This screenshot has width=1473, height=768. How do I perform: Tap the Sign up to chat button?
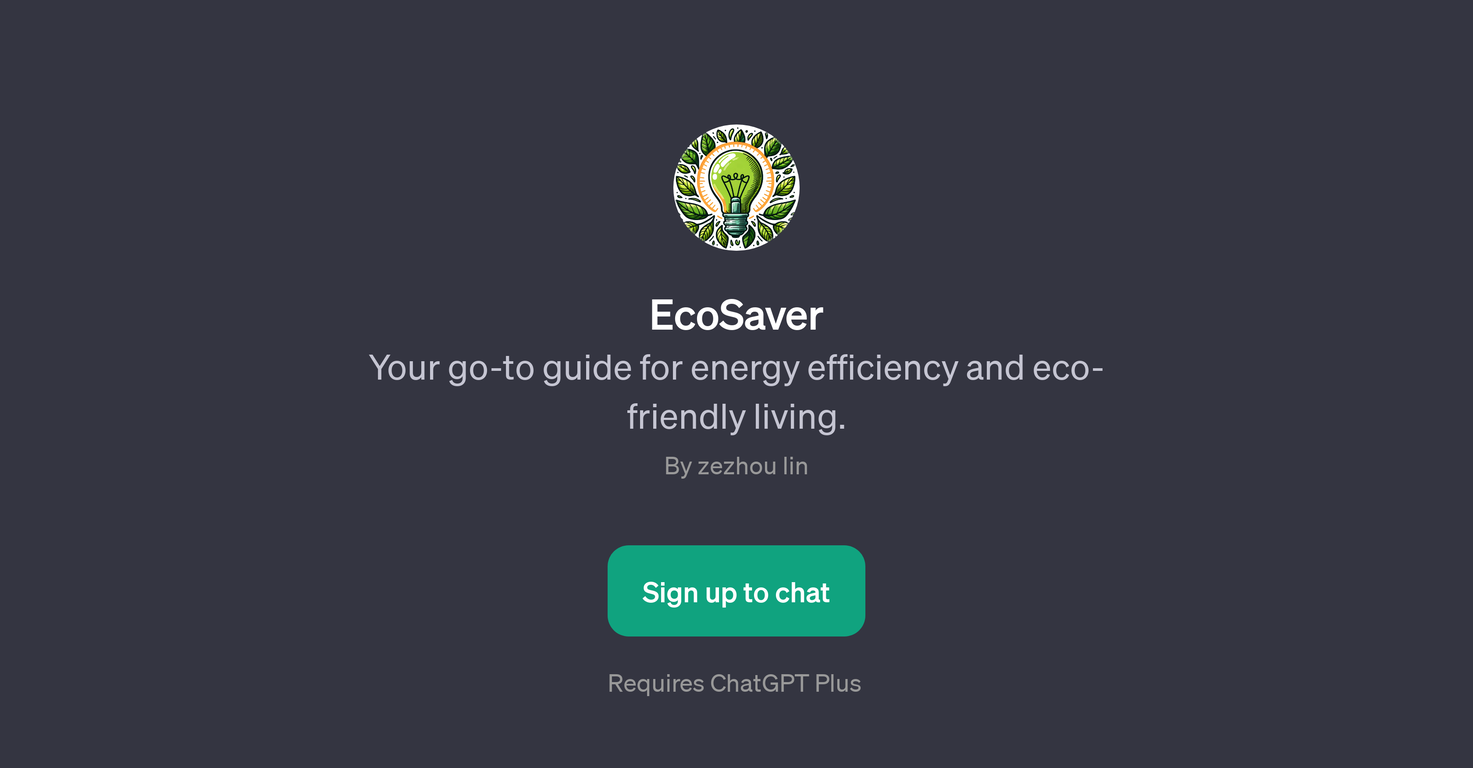(x=736, y=591)
